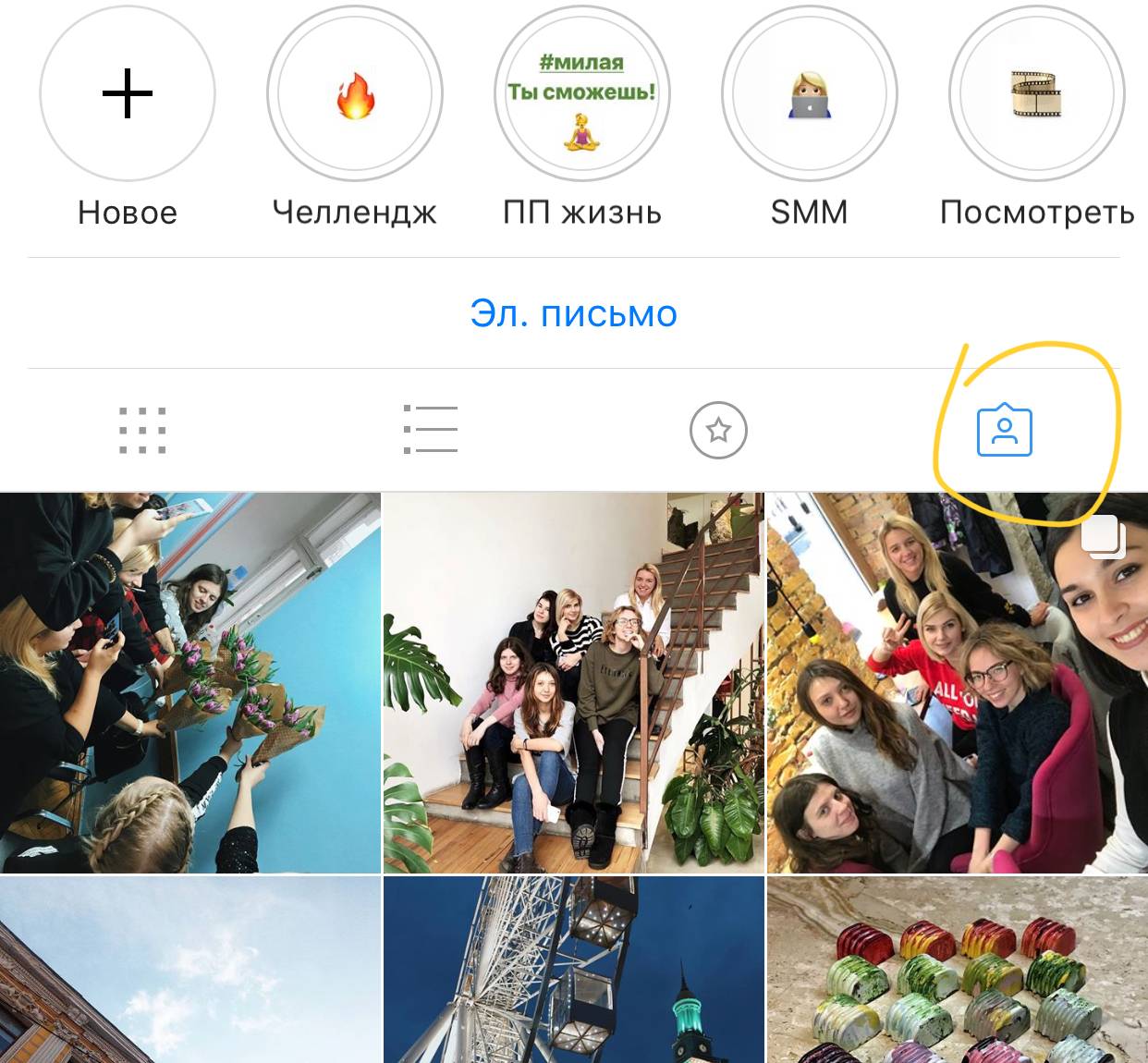Screen dimensions: 1148x1063
Task: Show the tagged photos tab
Action: (1005, 431)
